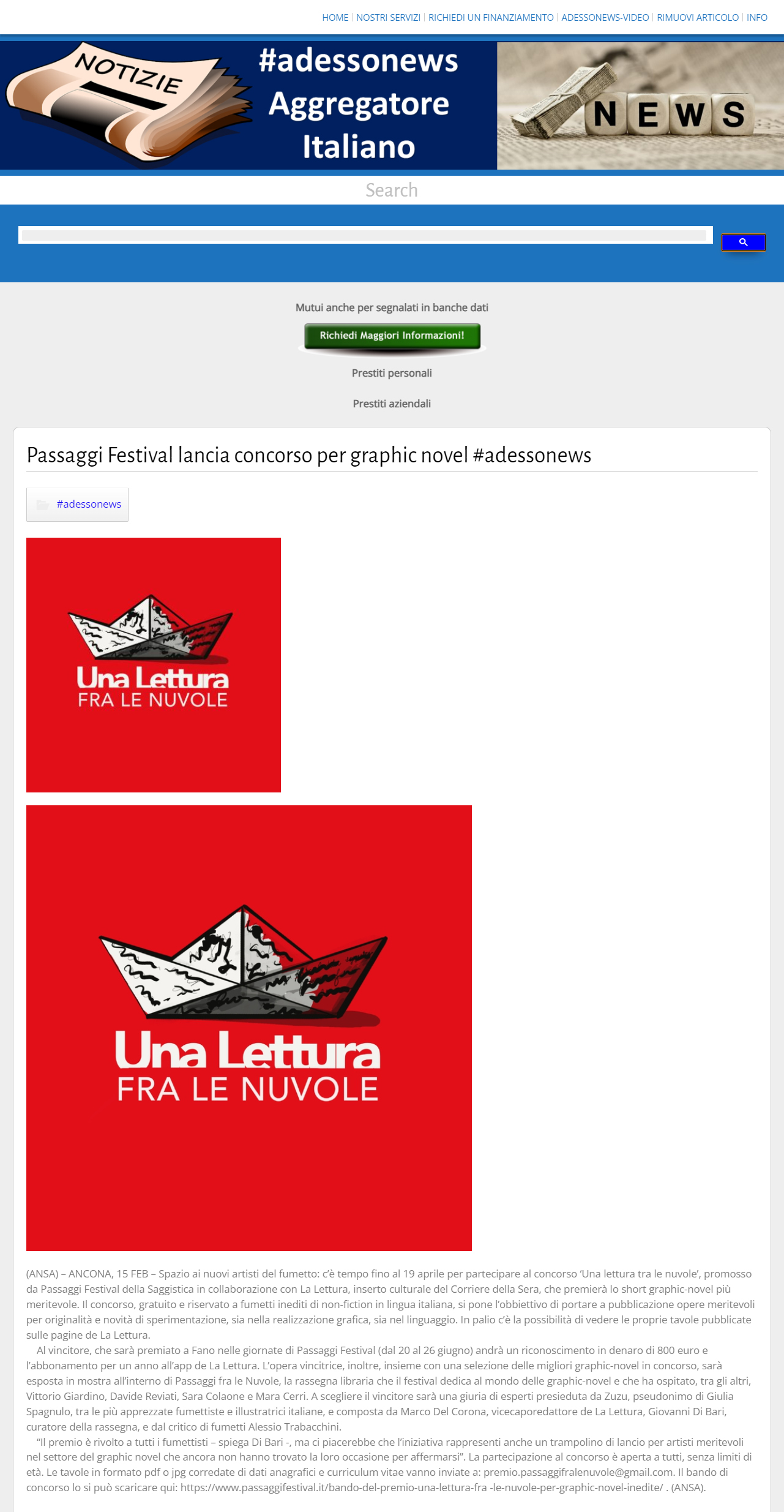Open the Prestiti aziendali link
Viewport: 784px width, 1512px height.
click(392, 404)
